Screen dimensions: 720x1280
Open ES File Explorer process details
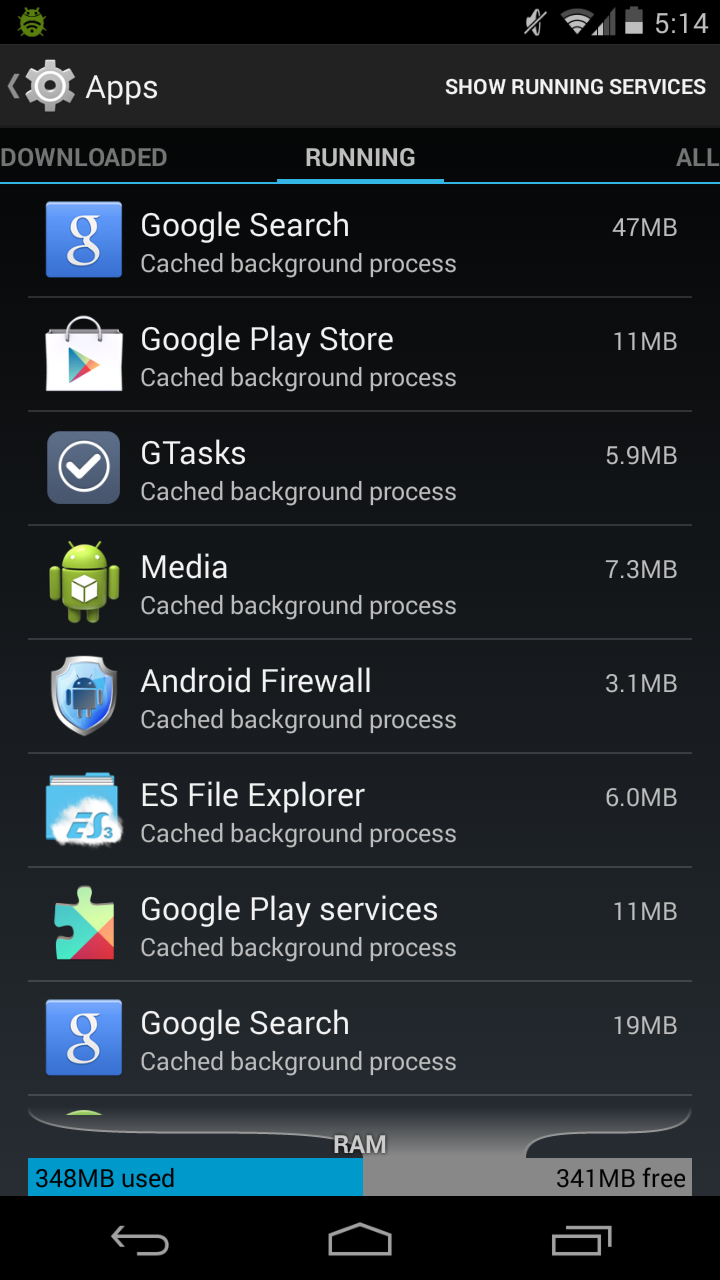click(360, 811)
